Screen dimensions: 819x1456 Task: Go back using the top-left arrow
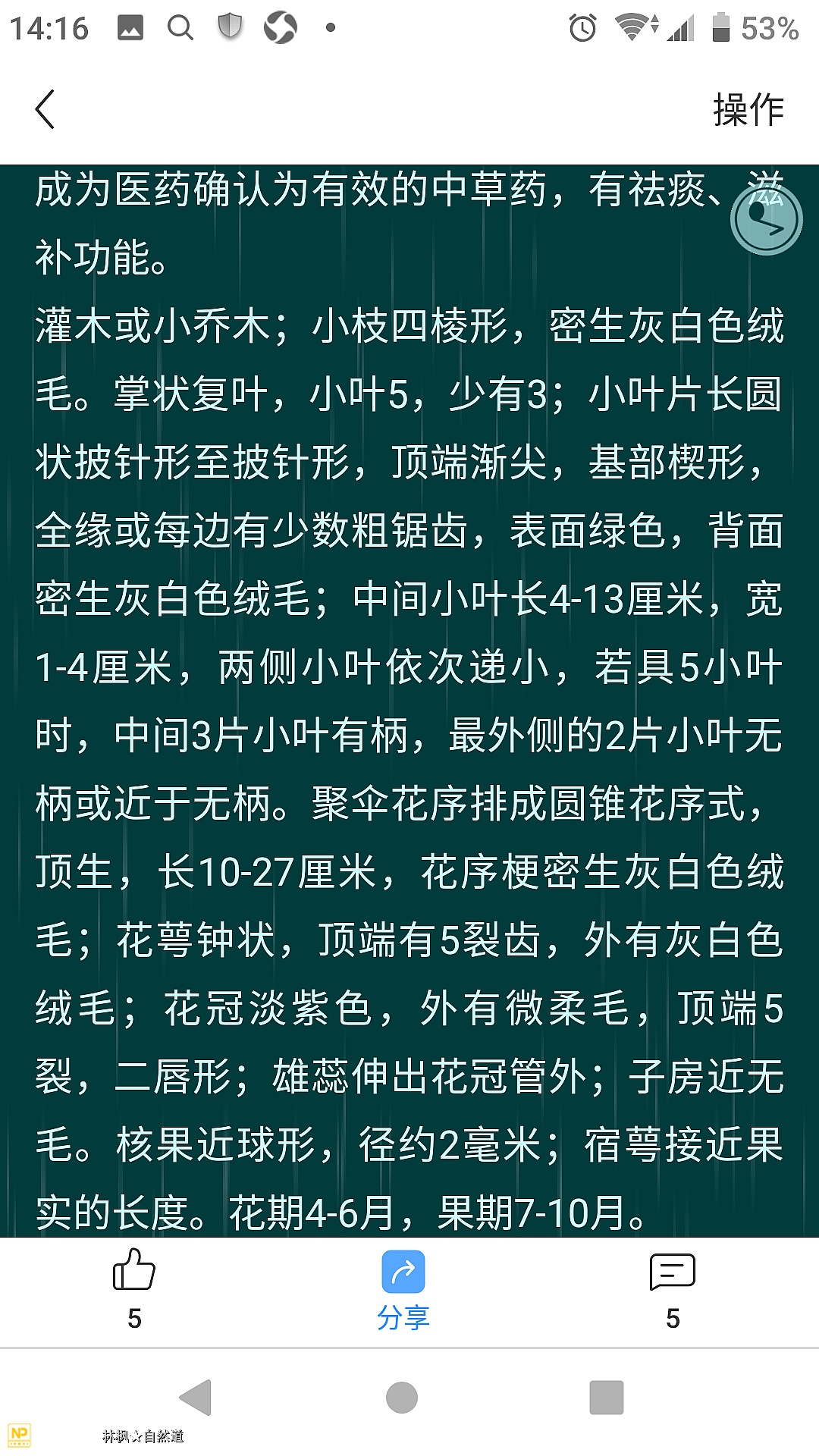(45, 109)
